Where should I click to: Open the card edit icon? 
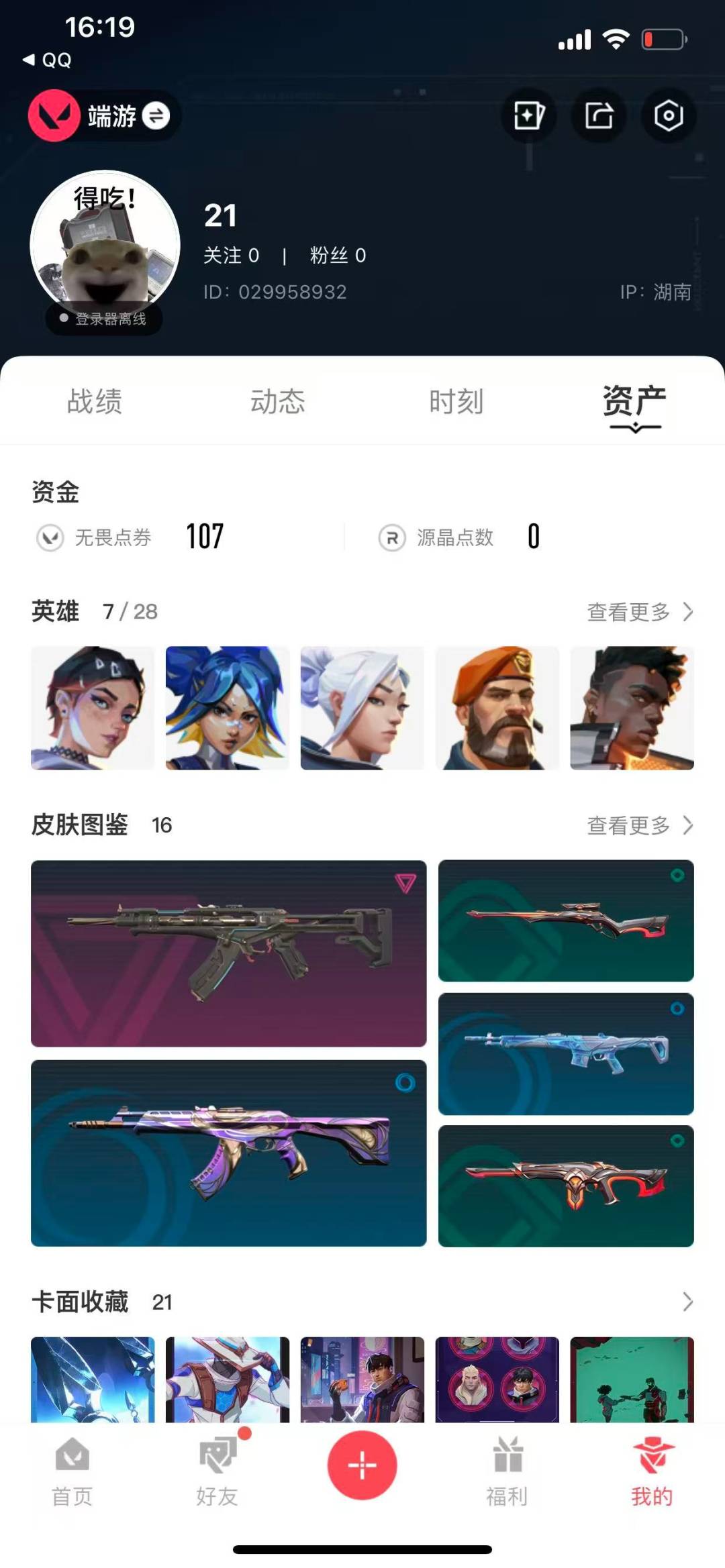(529, 116)
